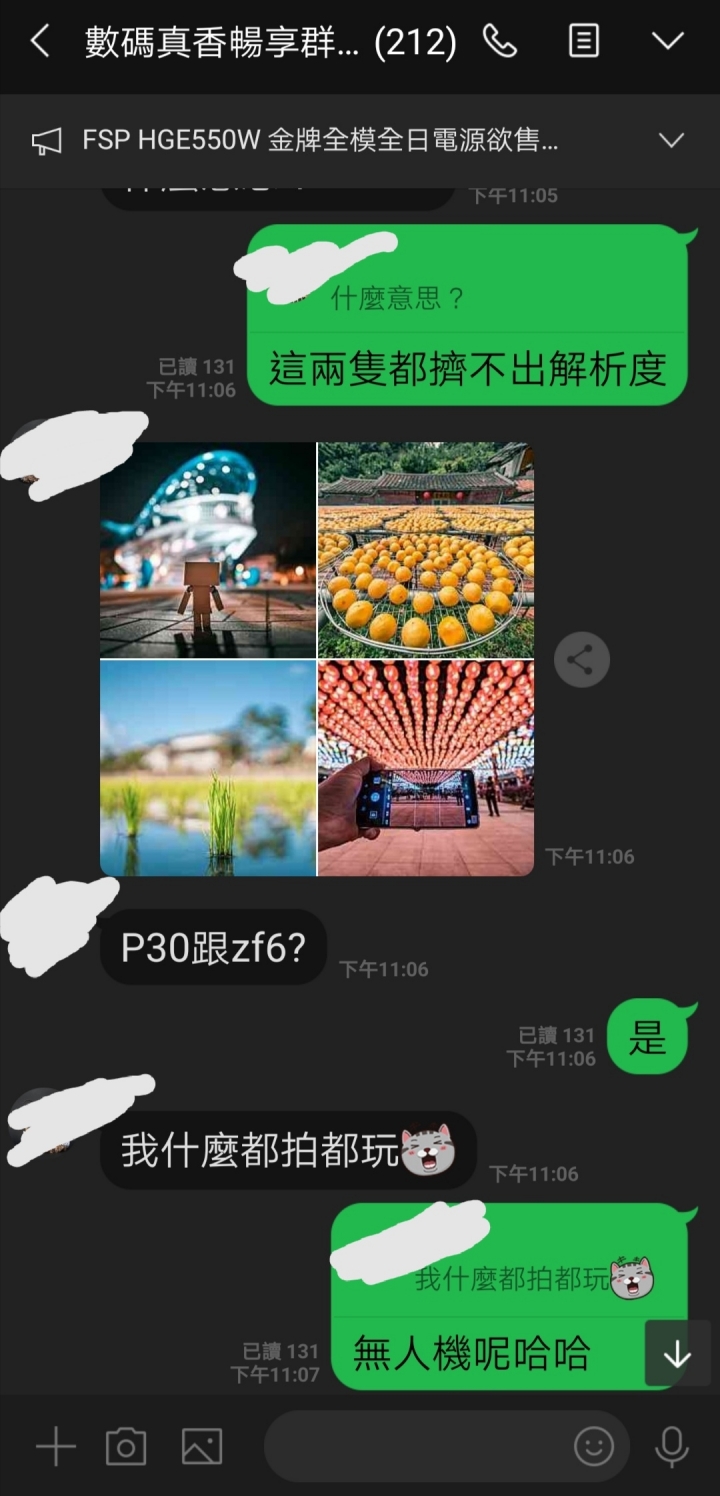Image resolution: width=720 pixels, height=1496 pixels.
Task: Go back from the group chat
Action: (40, 42)
